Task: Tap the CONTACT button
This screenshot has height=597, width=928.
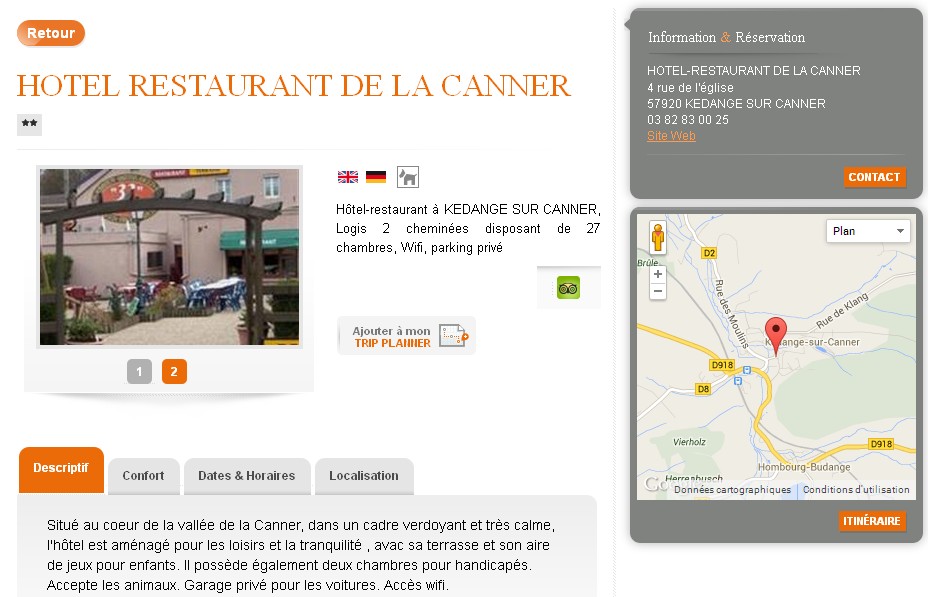Action: (x=874, y=177)
